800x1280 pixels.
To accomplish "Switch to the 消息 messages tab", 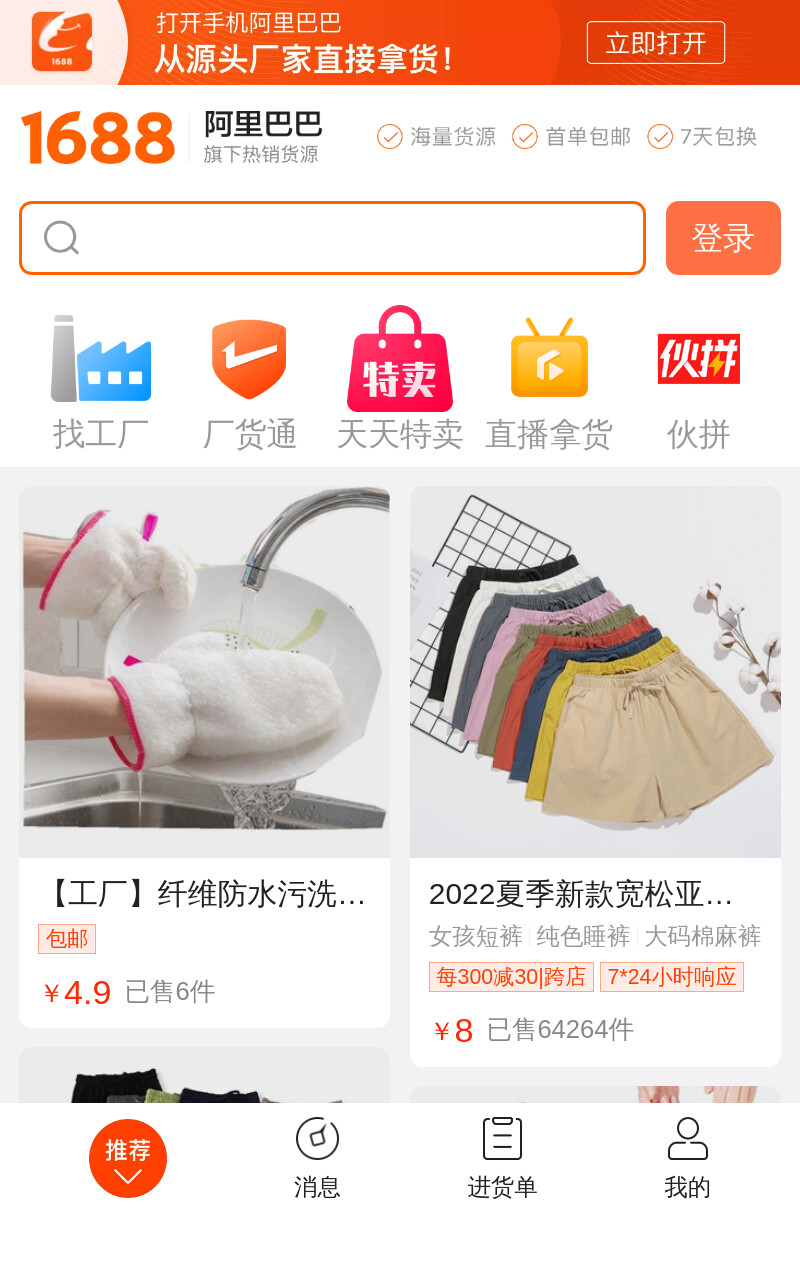I will (x=317, y=1158).
